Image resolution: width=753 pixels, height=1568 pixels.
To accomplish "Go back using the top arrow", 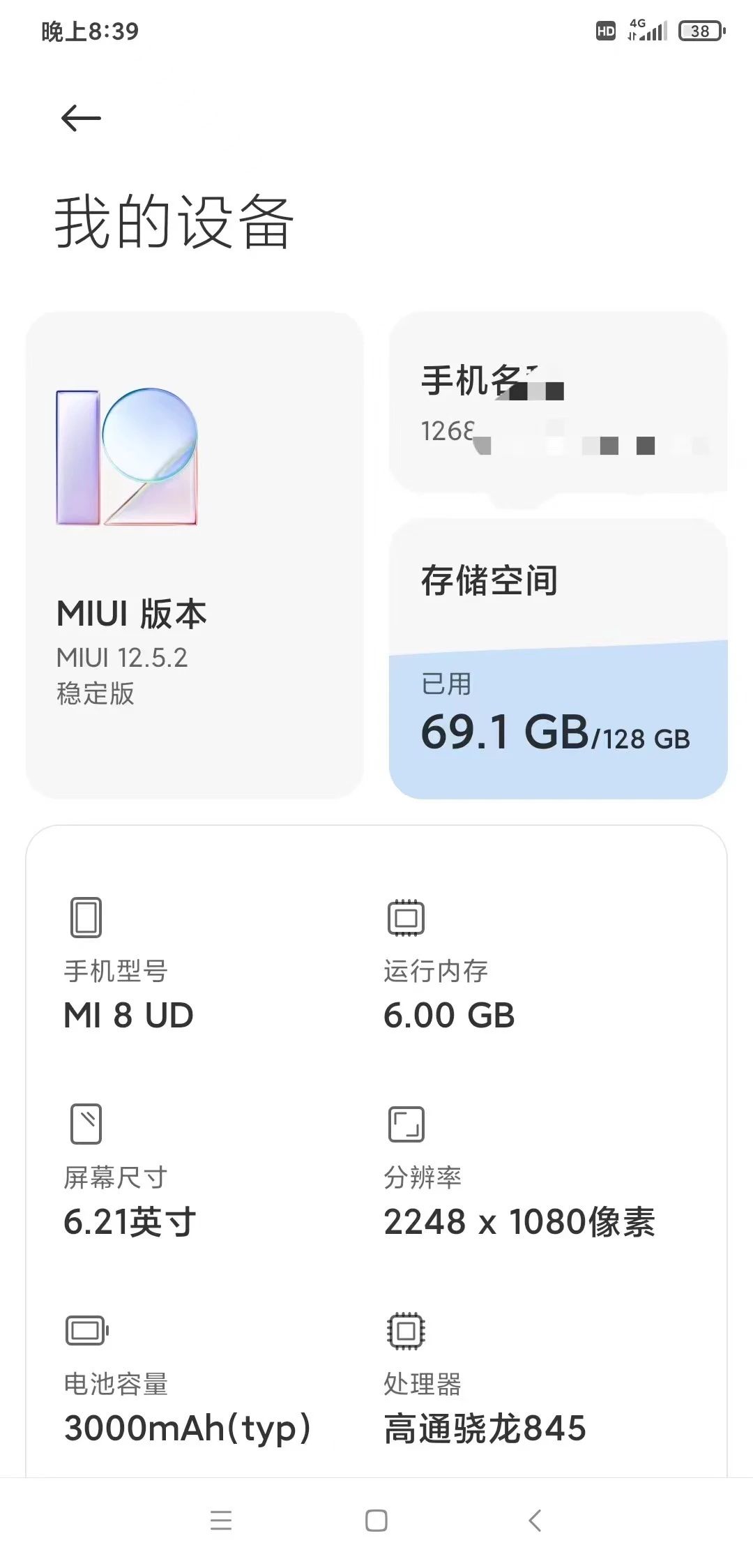I will 81,118.
